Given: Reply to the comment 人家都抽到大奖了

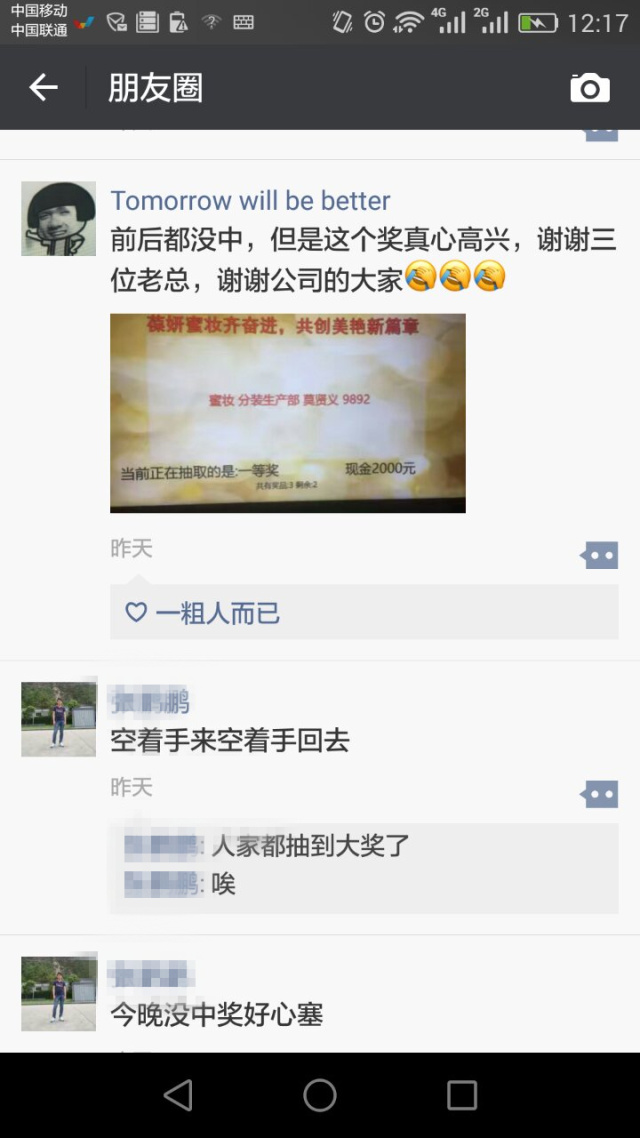Looking at the screenshot, I should [310, 846].
